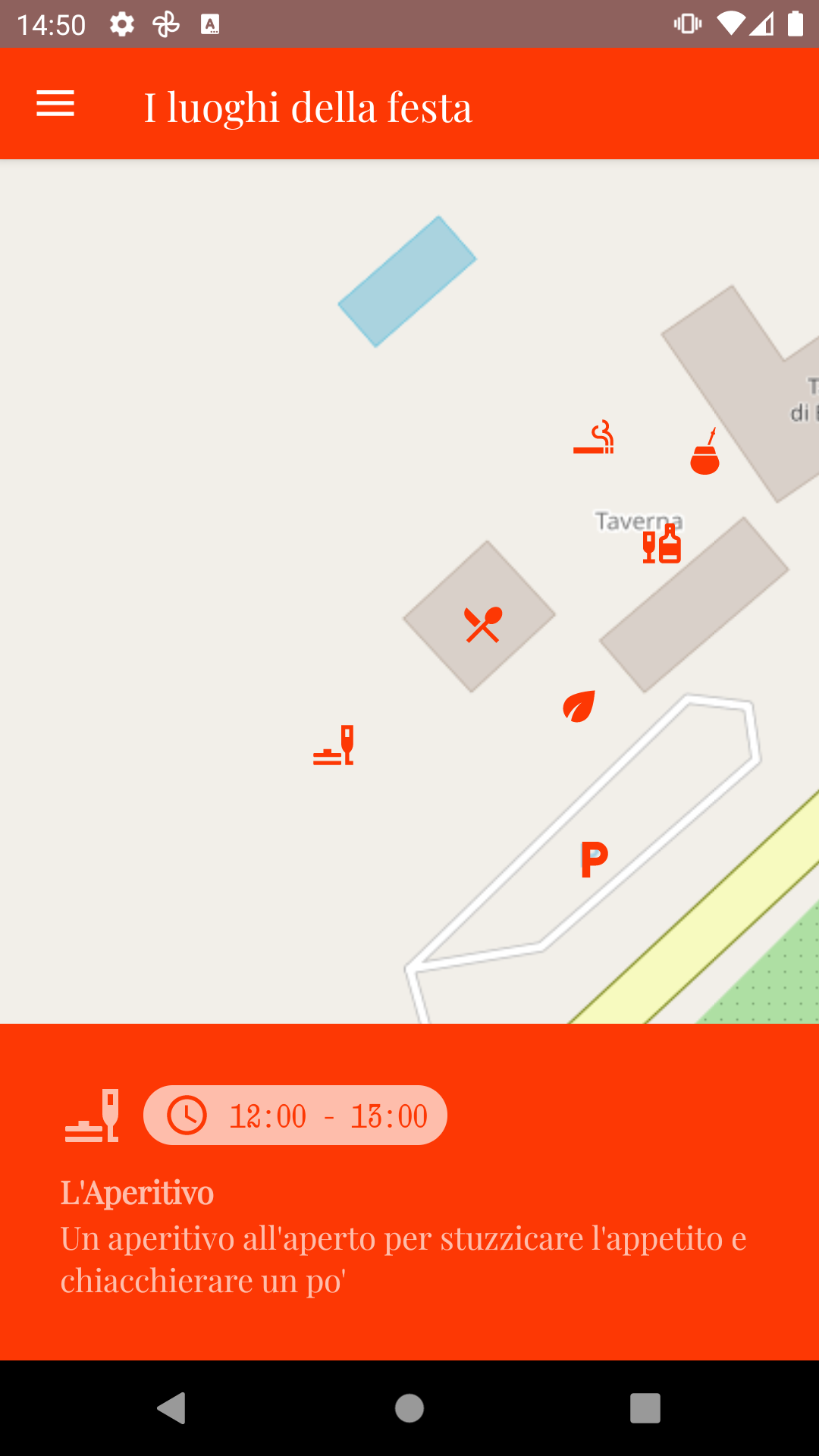Open the wine bottle and glass marker
The height and width of the screenshot is (1456, 819).
(x=661, y=544)
